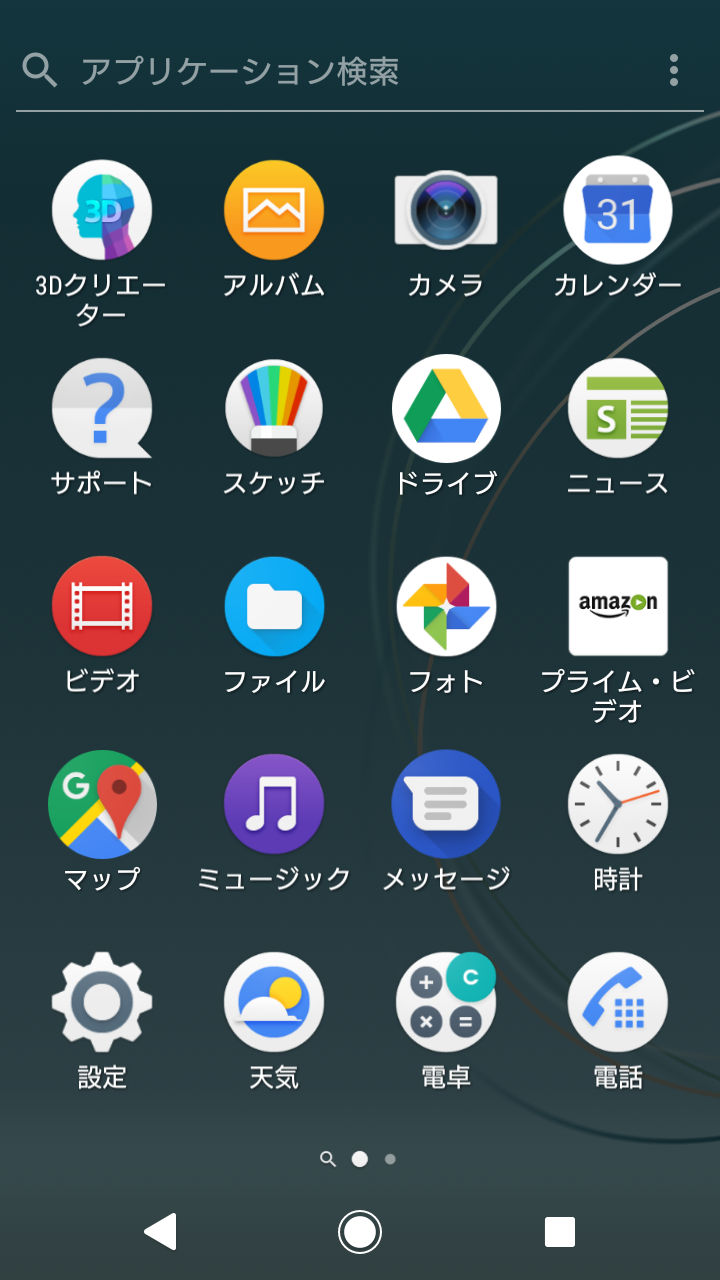Launch the 電卓 calculator
The width and height of the screenshot is (720, 1280).
tap(446, 1002)
